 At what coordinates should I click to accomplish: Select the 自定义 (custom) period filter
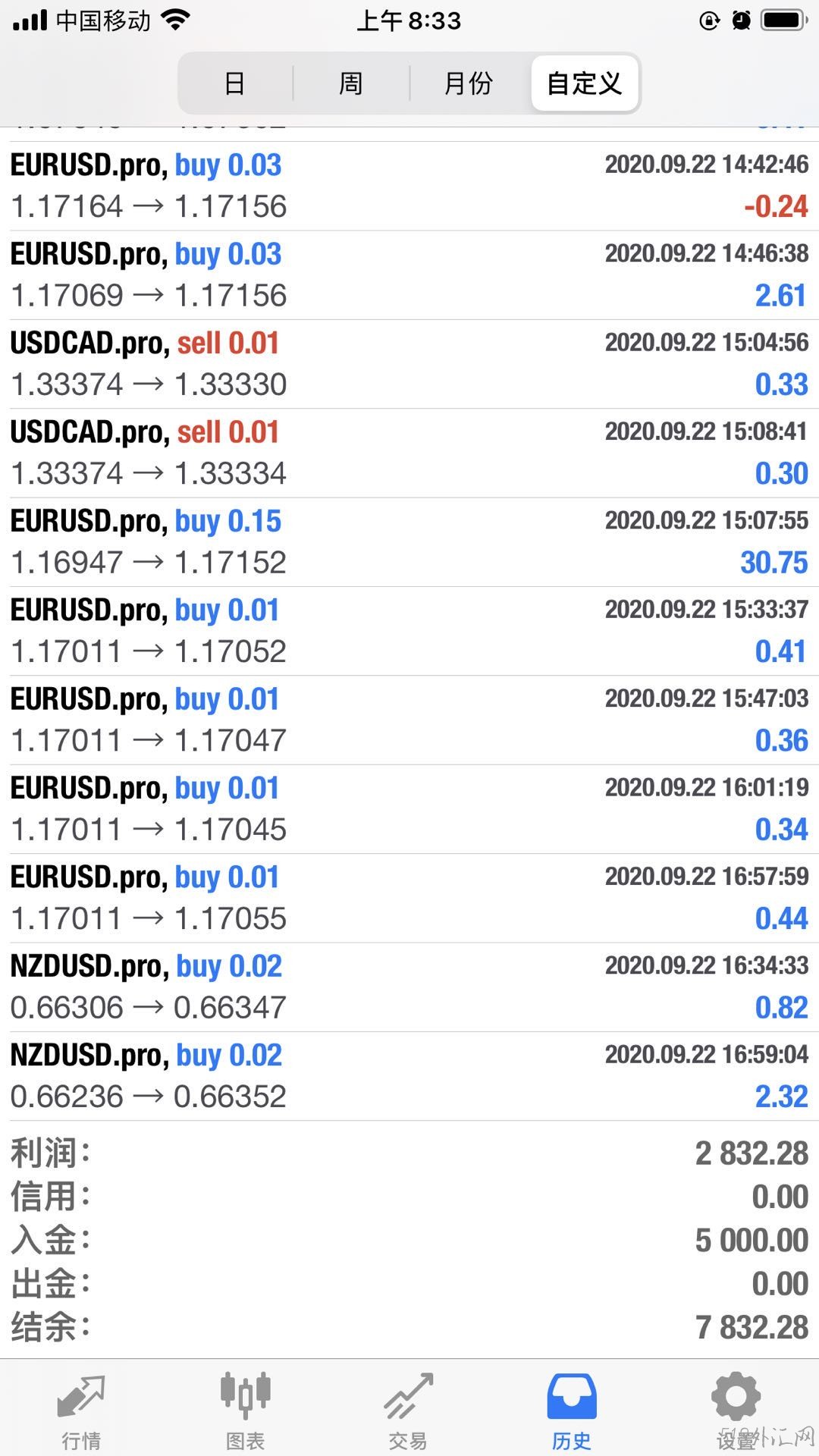[x=585, y=83]
